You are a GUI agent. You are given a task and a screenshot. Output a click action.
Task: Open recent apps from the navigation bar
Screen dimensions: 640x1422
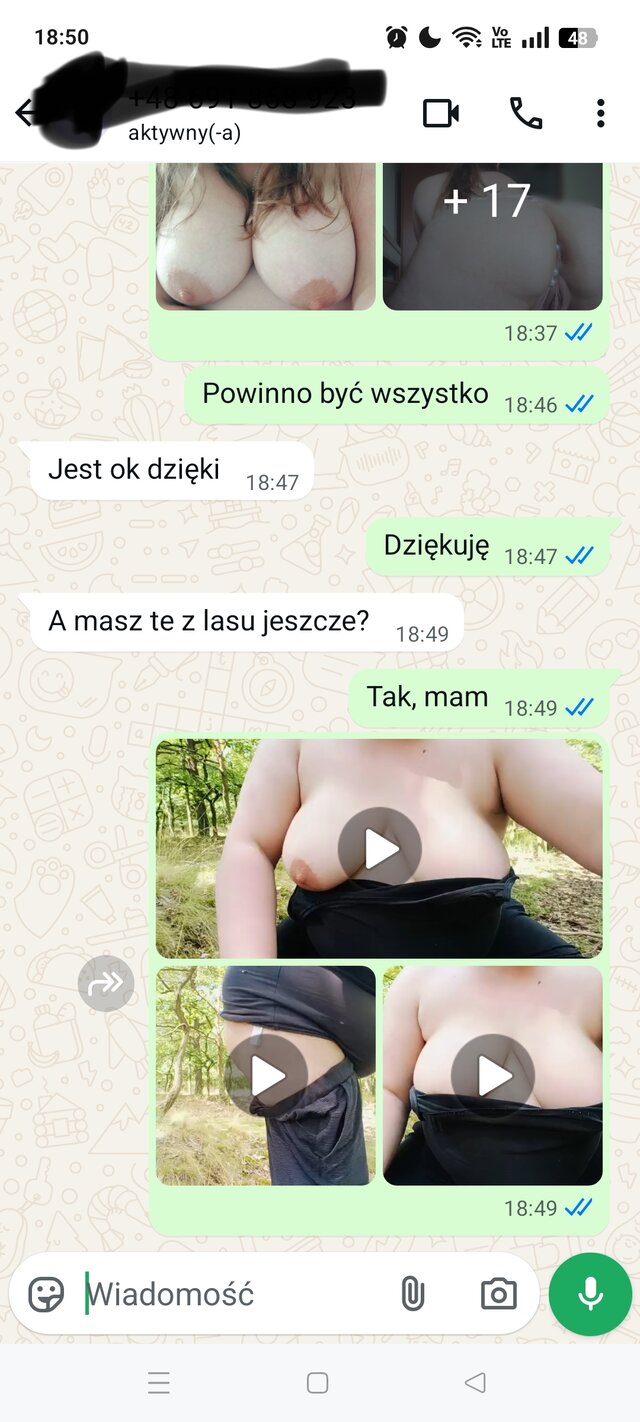pos(159,1383)
